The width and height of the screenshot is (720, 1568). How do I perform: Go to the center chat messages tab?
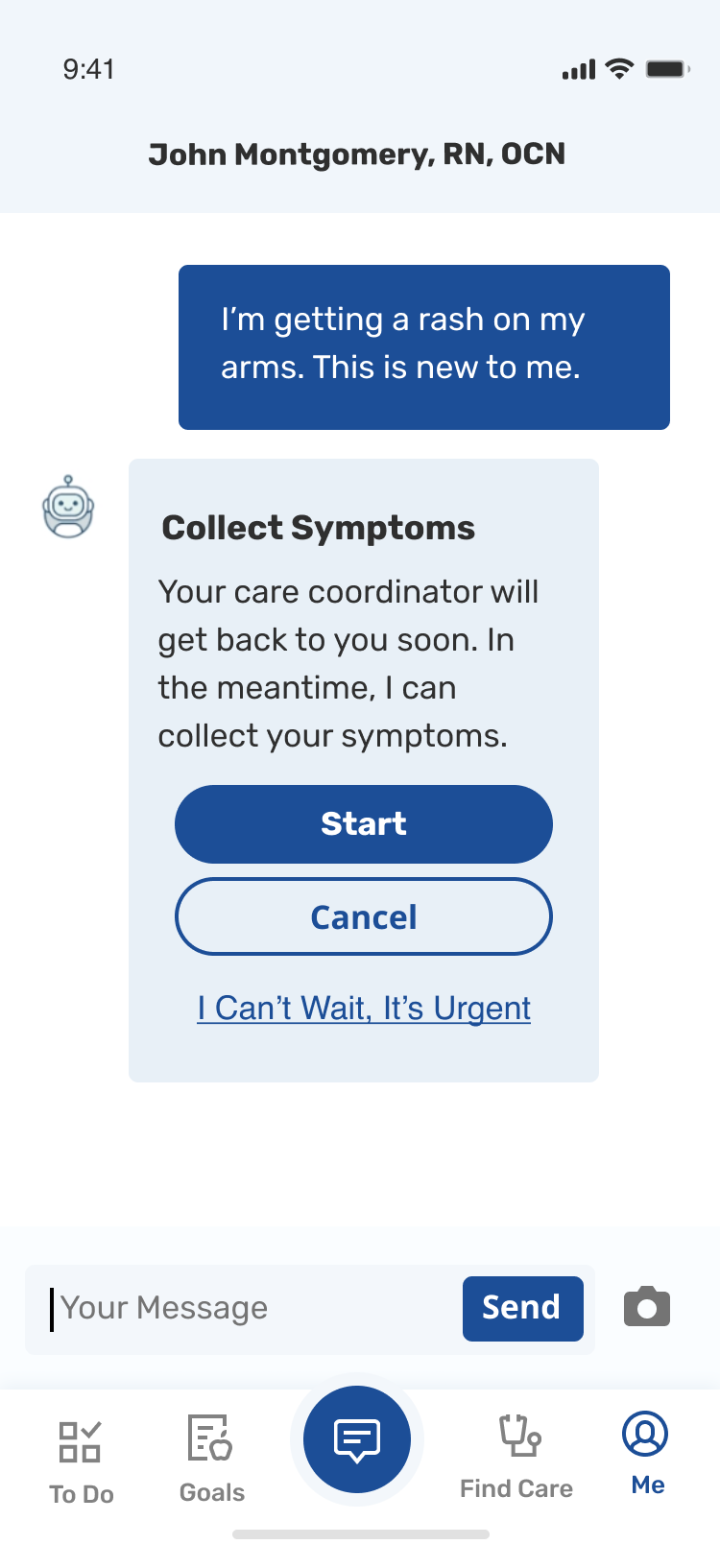coord(357,1439)
